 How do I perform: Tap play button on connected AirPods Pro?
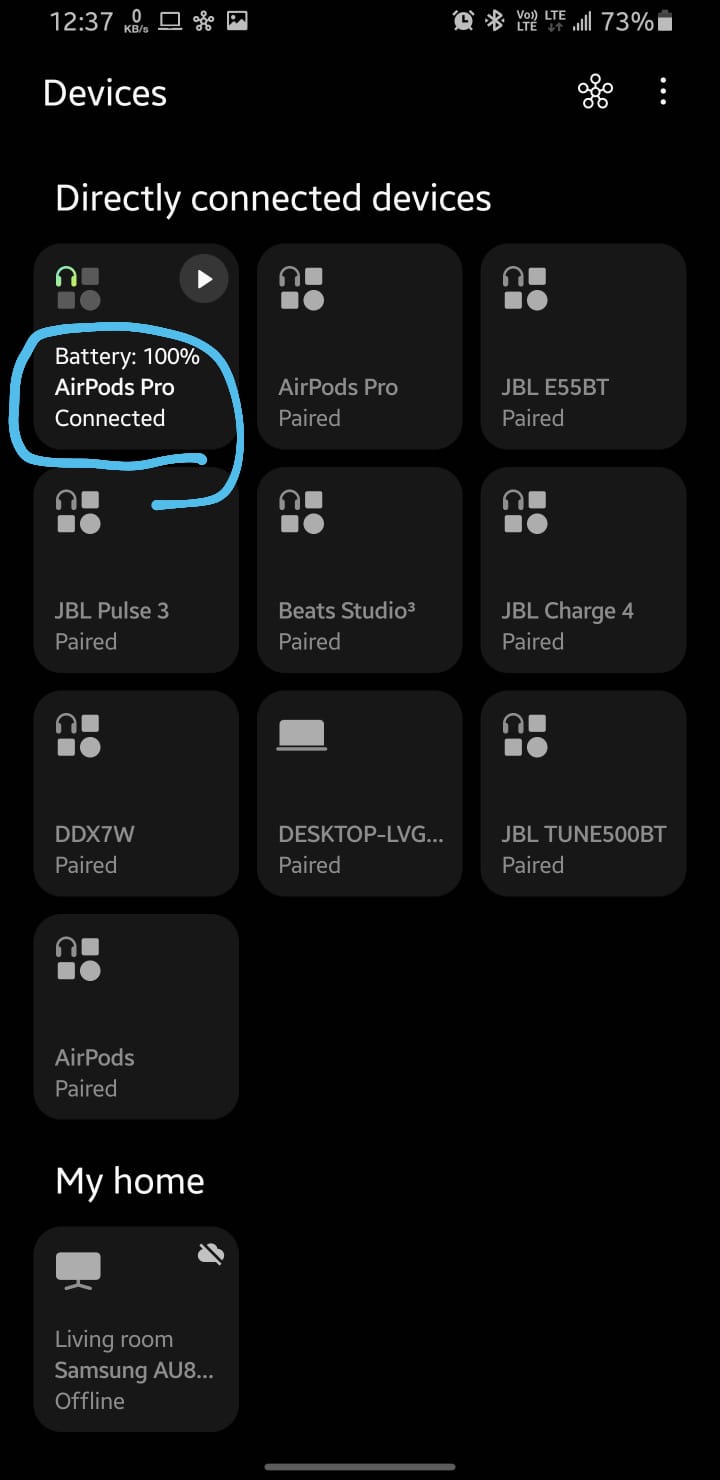(204, 279)
